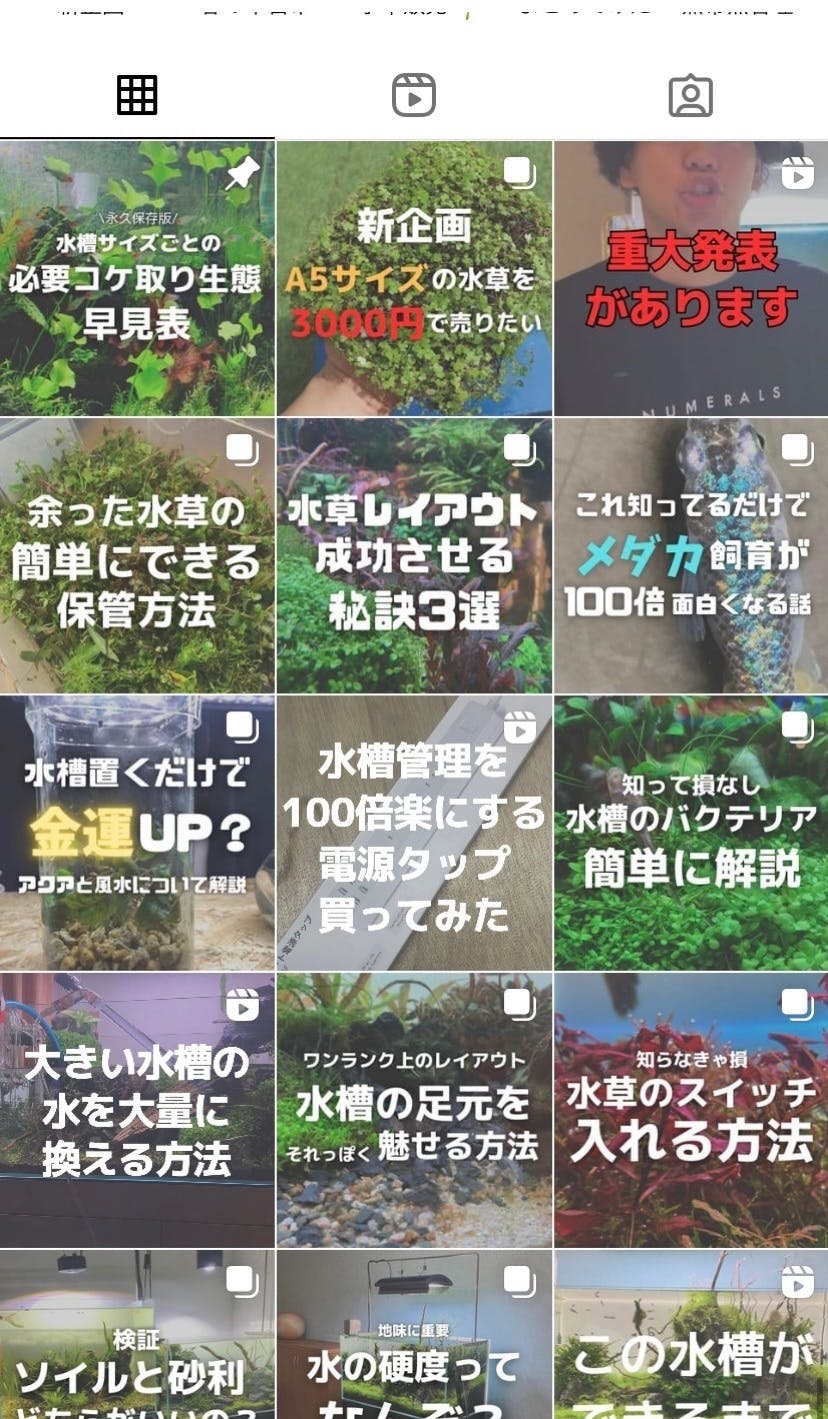View the 水の硬度って post

[414, 1335]
